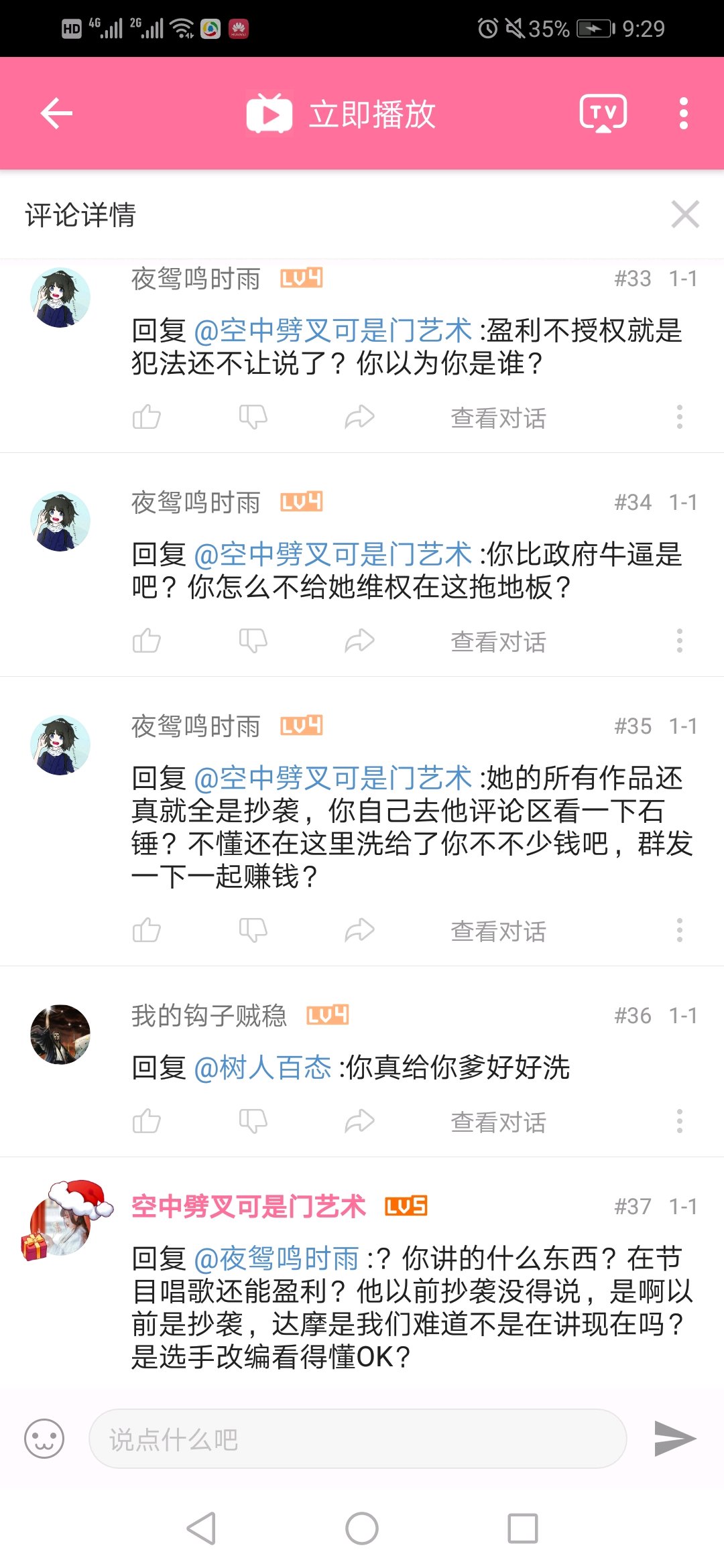Viewport: 724px width, 1568px height.
Task: View 查看对话 for comment #34
Action: (498, 641)
